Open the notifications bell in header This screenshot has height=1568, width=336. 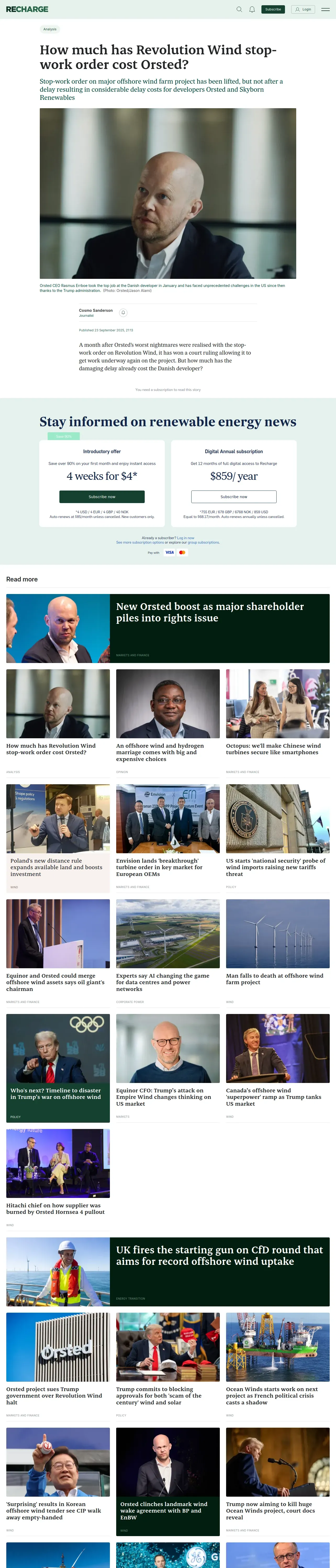click(252, 9)
